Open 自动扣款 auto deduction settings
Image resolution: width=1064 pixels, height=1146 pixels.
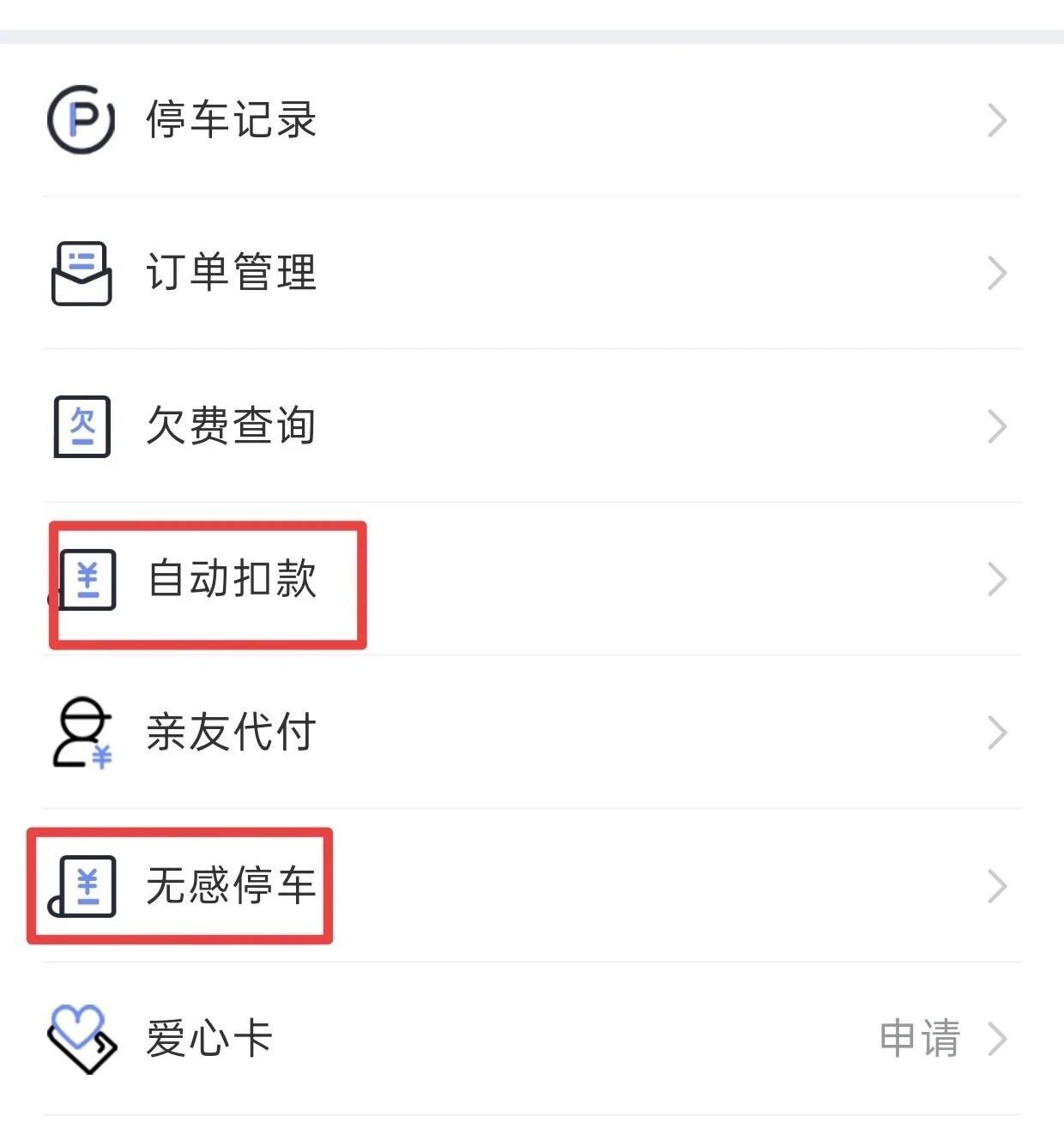tap(232, 579)
